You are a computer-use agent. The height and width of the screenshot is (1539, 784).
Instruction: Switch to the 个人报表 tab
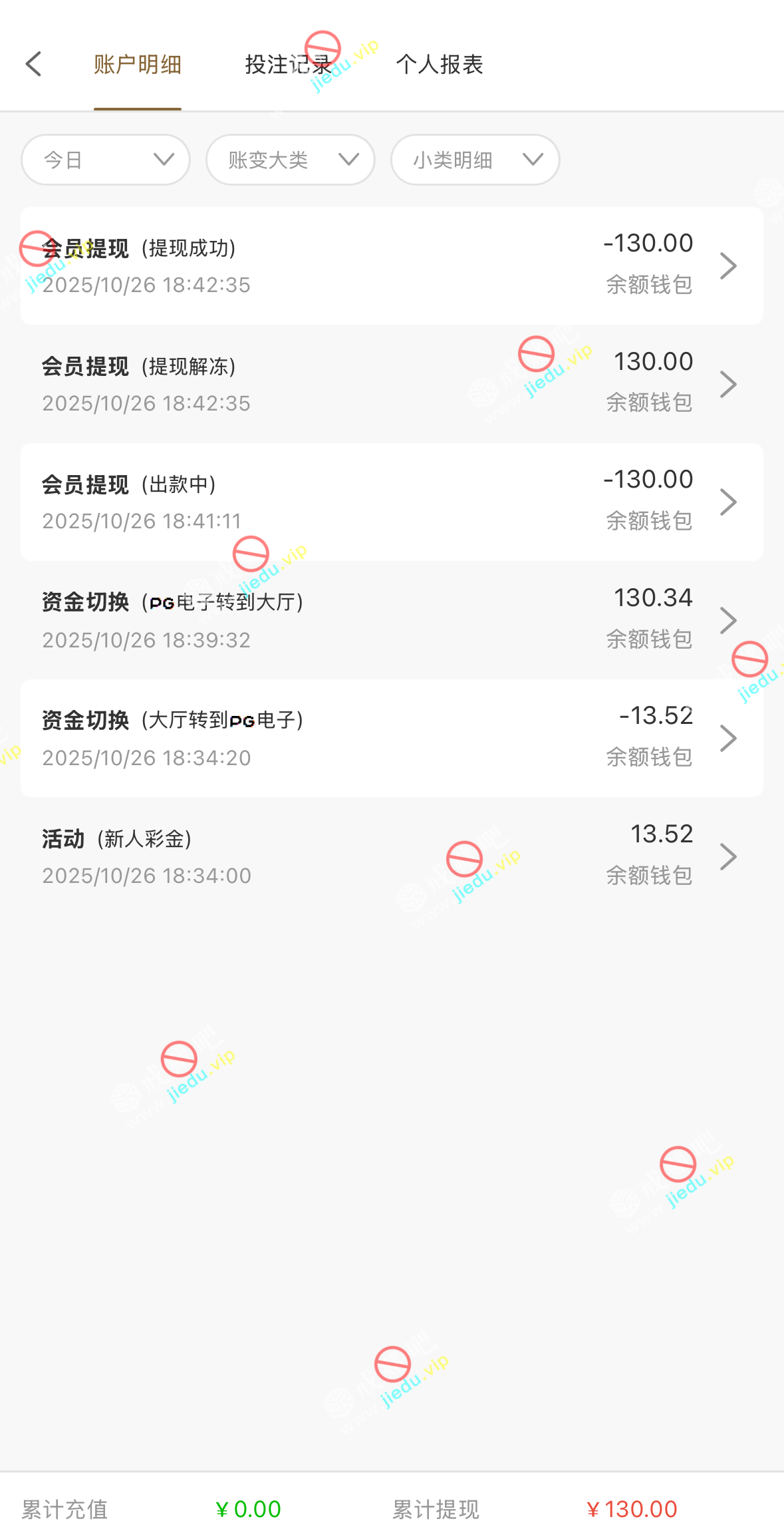[x=440, y=65]
